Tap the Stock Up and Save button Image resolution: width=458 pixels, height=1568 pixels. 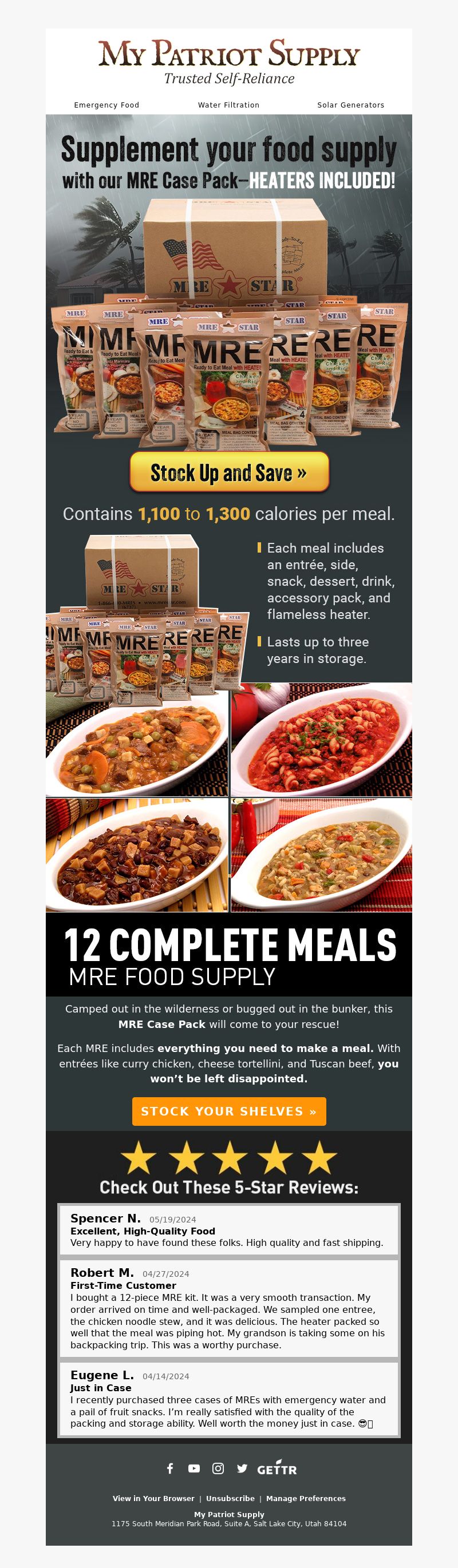tap(229, 472)
